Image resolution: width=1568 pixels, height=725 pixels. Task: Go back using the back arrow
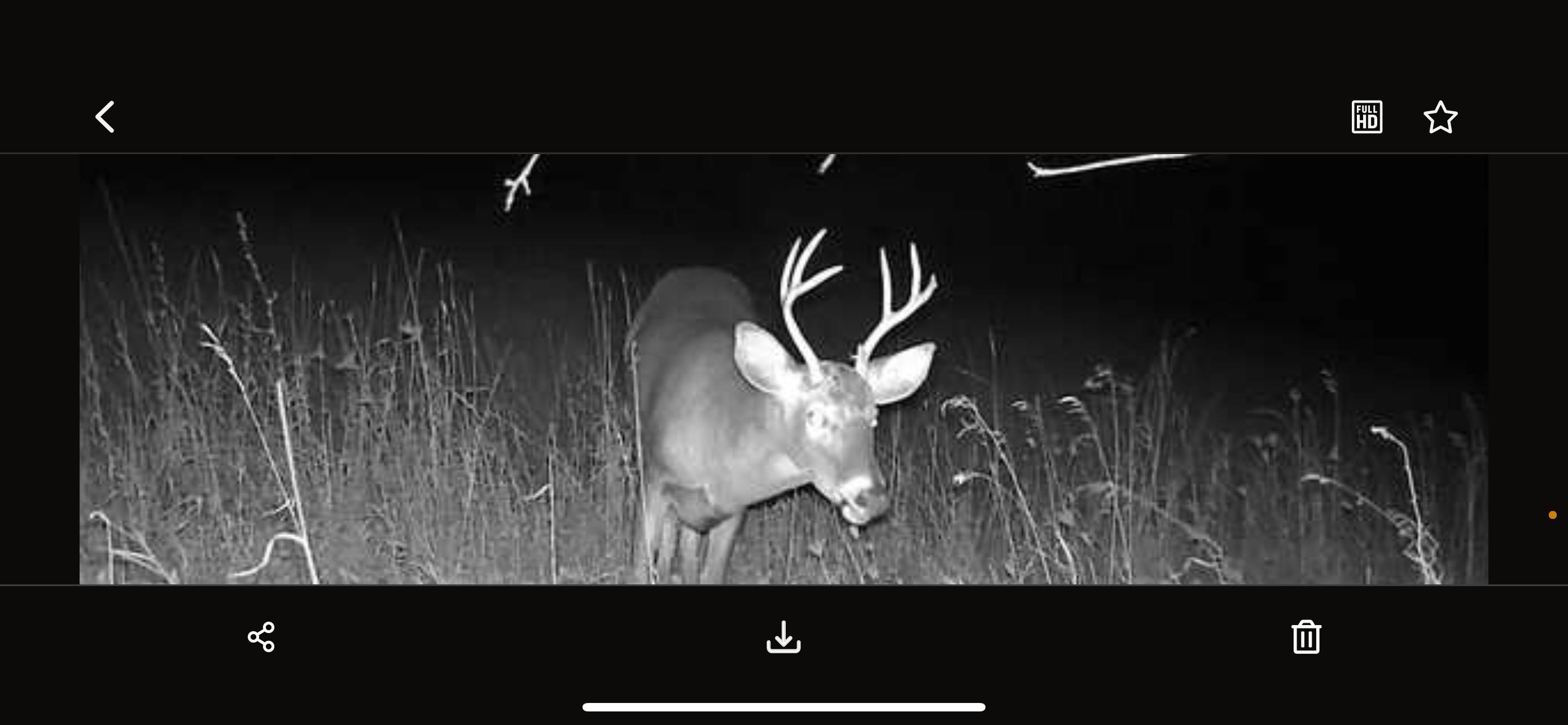click(x=106, y=117)
